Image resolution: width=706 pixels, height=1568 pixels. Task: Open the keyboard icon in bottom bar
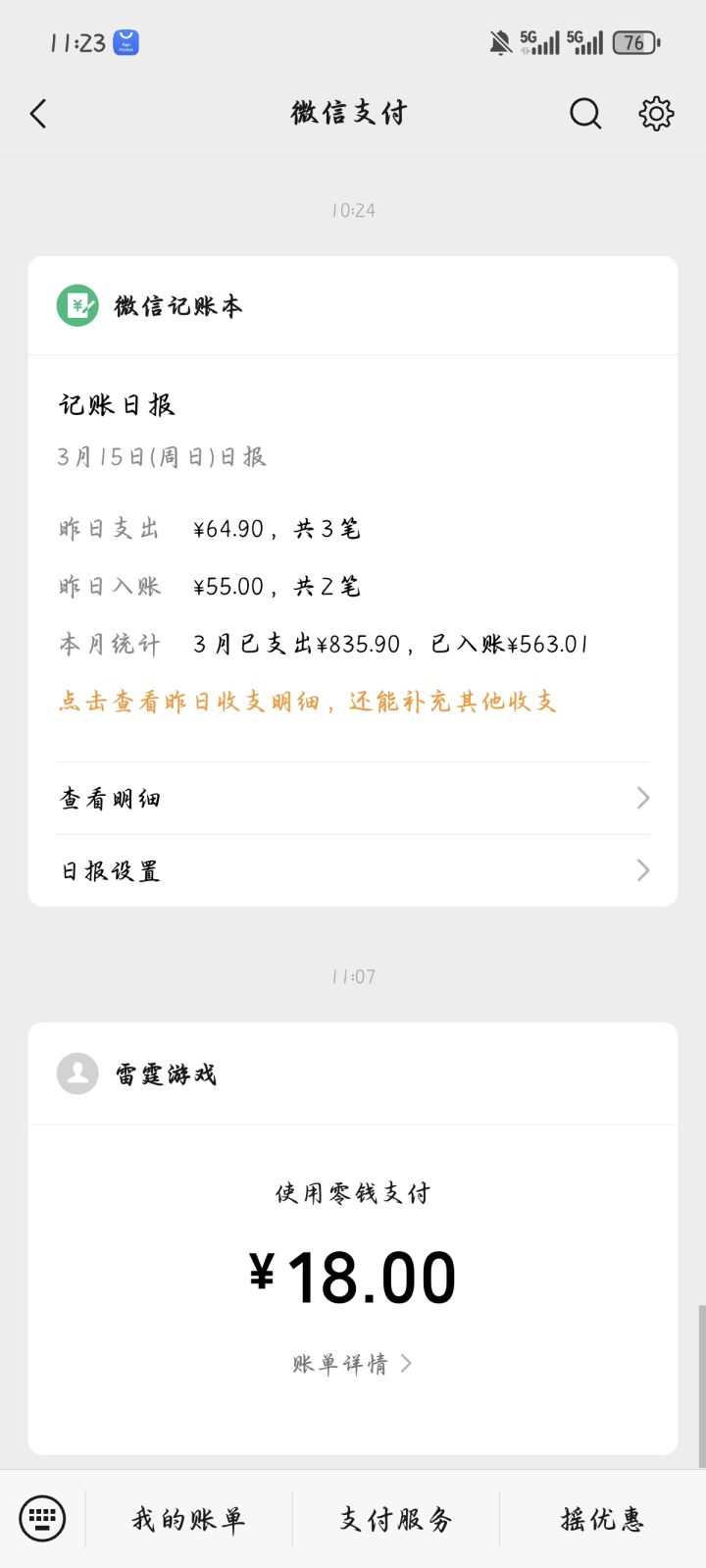pyautogui.click(x=40, y=1518)
